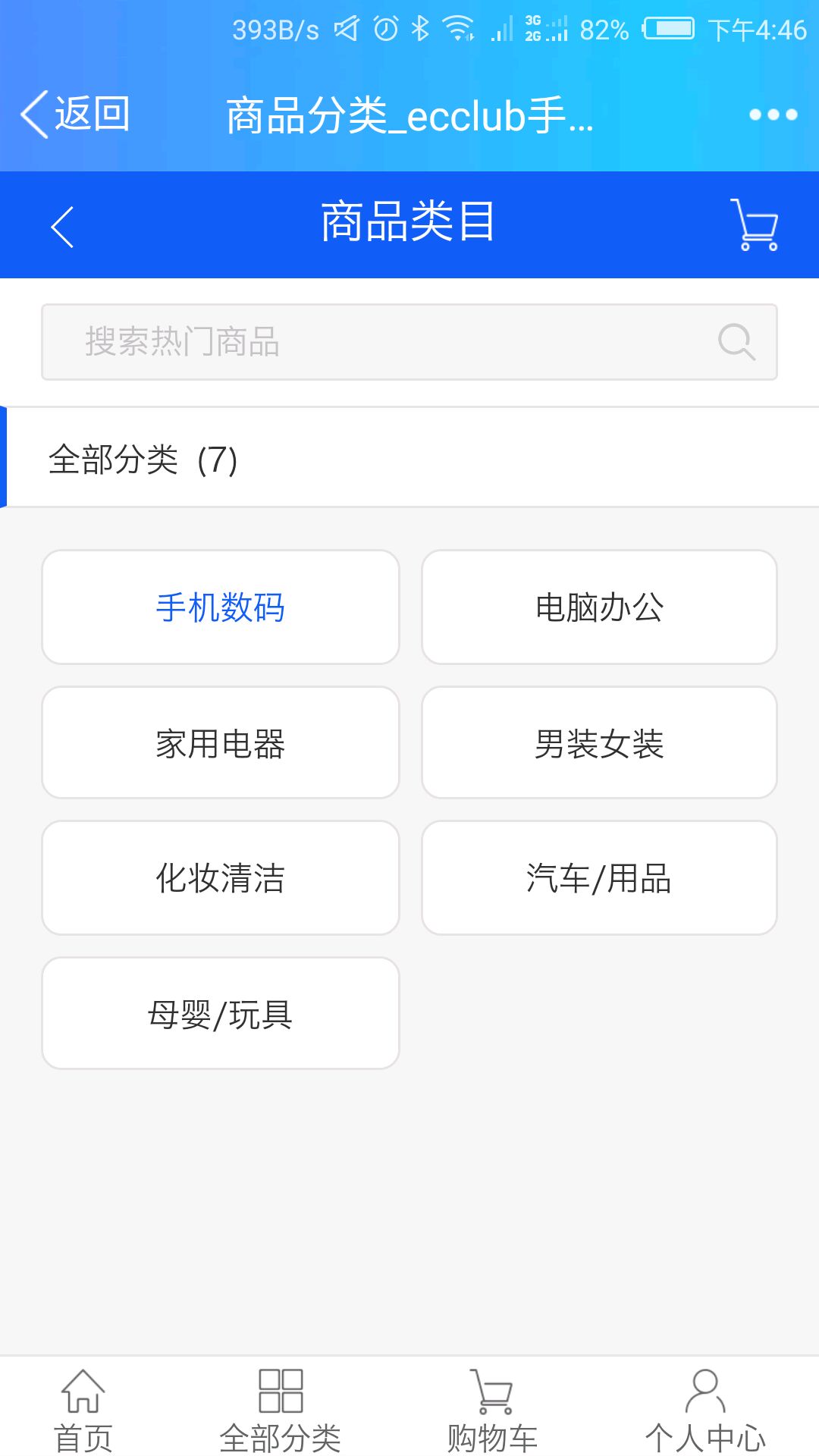Open the 个人中心 tab
This screenshot has width=819, height=1456.
705,1410
